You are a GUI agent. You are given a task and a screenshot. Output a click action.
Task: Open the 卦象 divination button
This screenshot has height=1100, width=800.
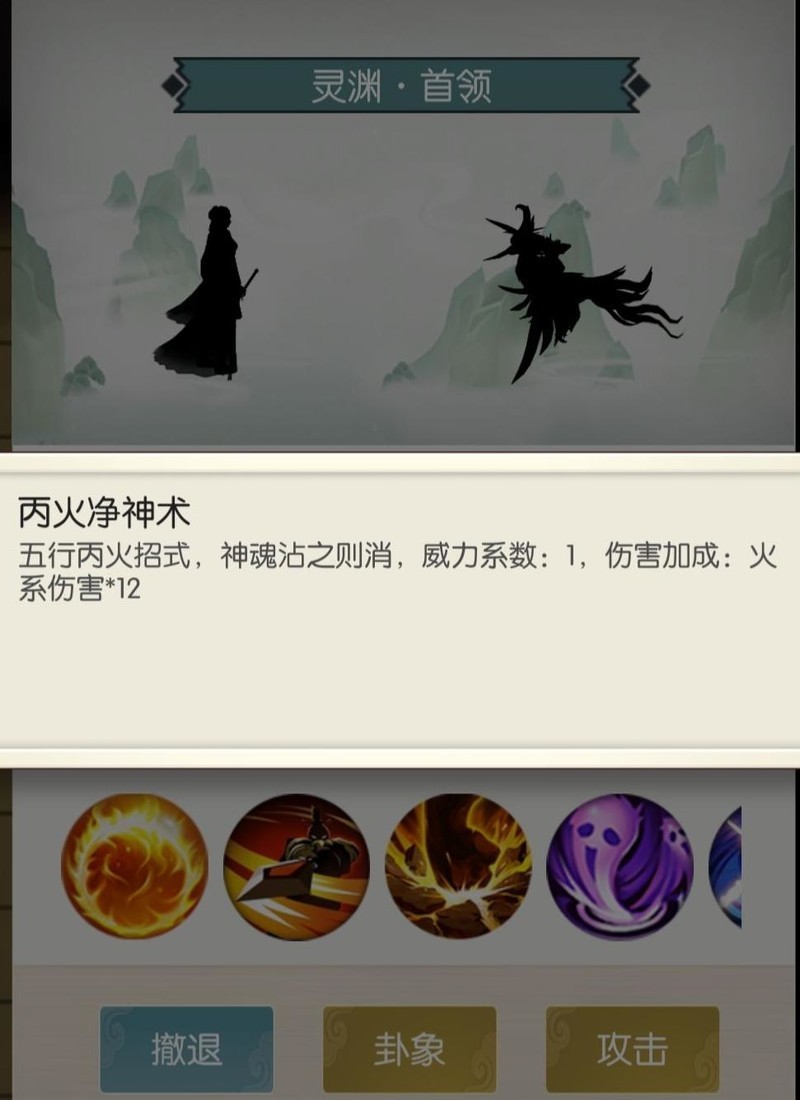pos(409,1049)
